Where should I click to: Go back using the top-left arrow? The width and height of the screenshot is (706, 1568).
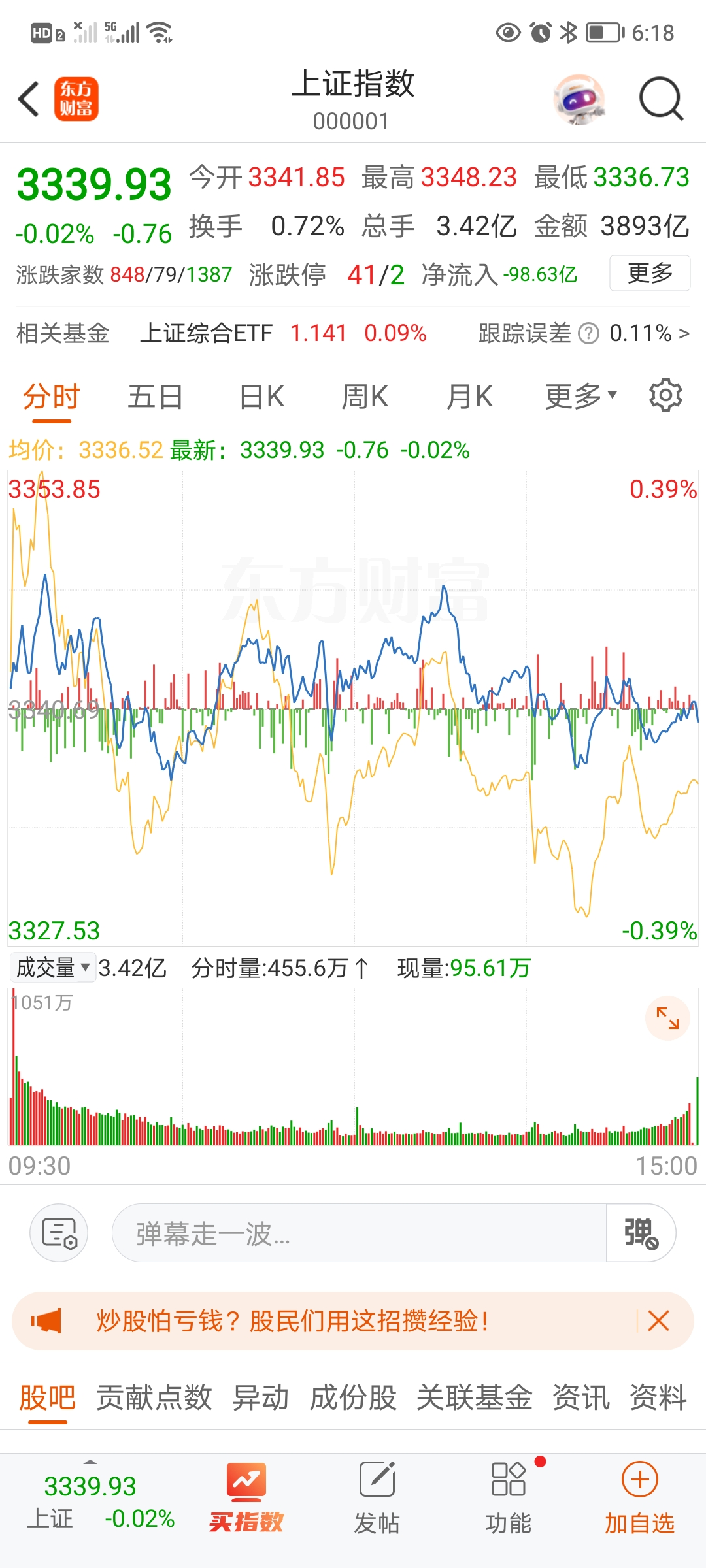tap(29, 99)
